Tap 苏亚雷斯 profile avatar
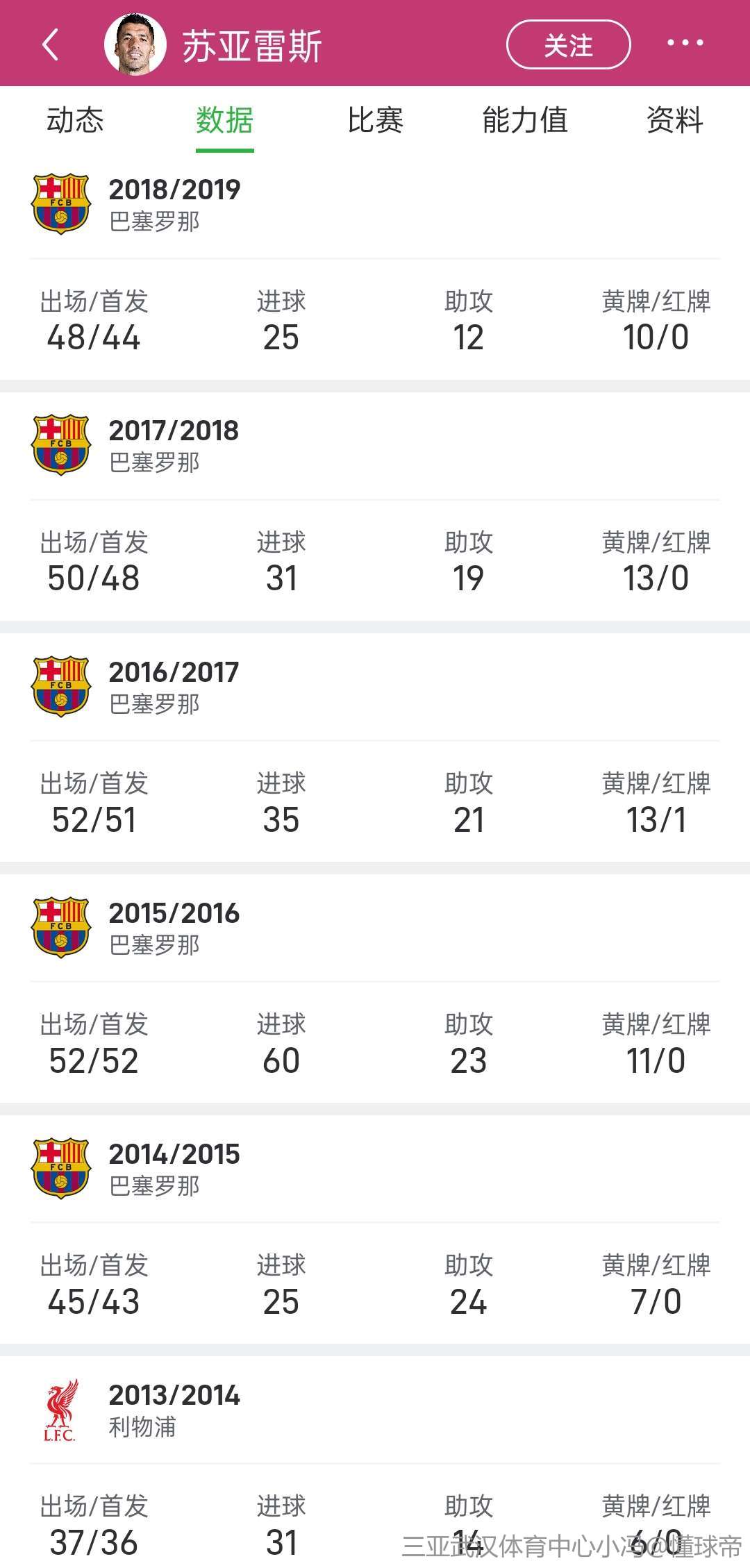This screenshot has width=750, height=1568. tap(135, 44)
